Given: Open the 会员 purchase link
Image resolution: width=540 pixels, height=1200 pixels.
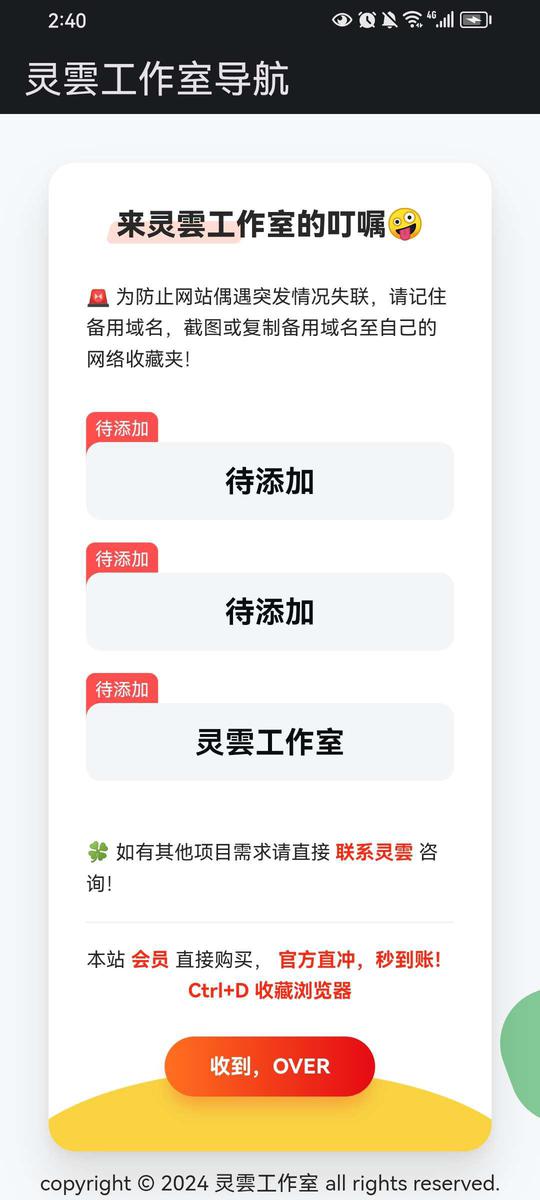Looking at the screenshot, I should pyautogui.click(x=150, y=960).
